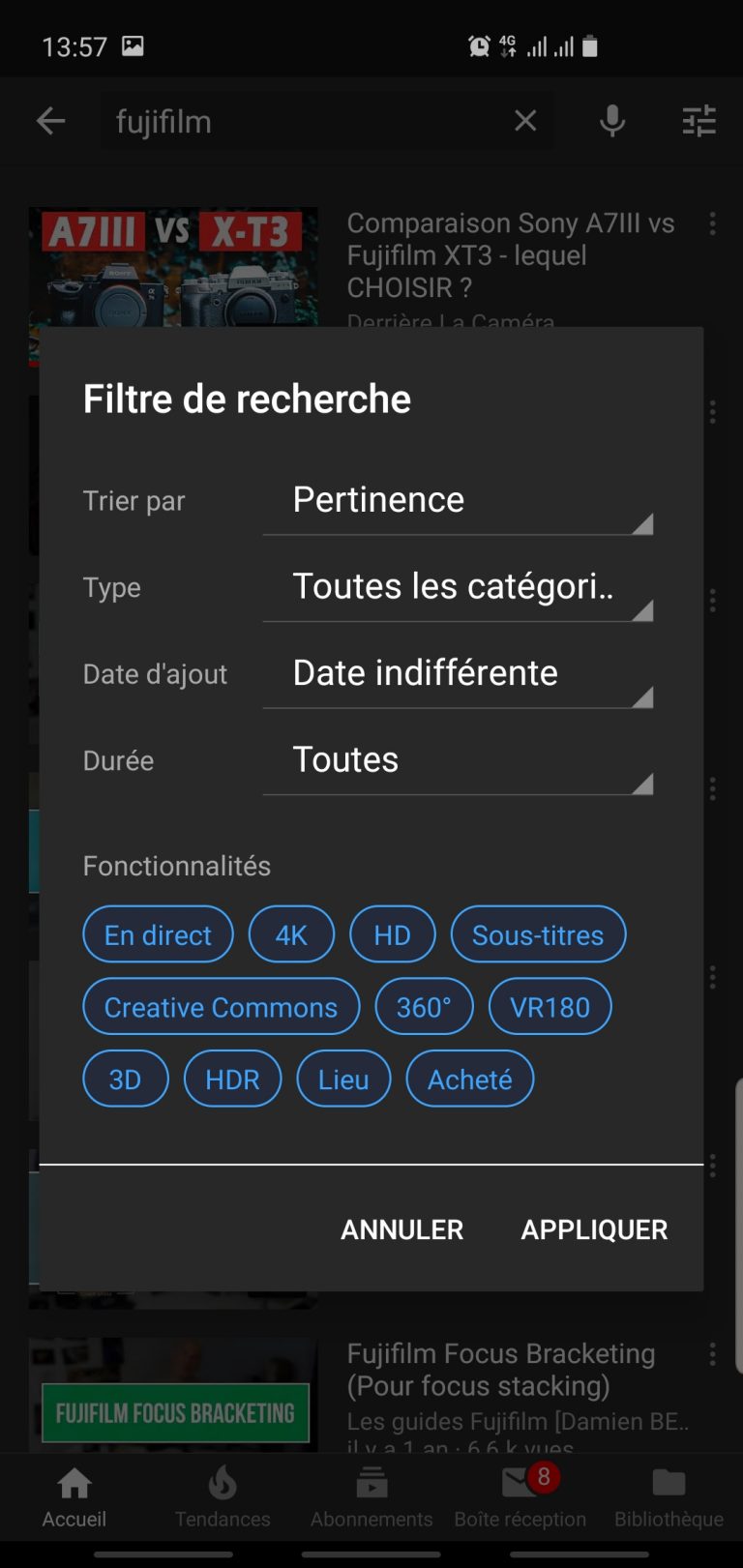
Task: Toggle the 4K feature chip
Action: tap(291, 933)
